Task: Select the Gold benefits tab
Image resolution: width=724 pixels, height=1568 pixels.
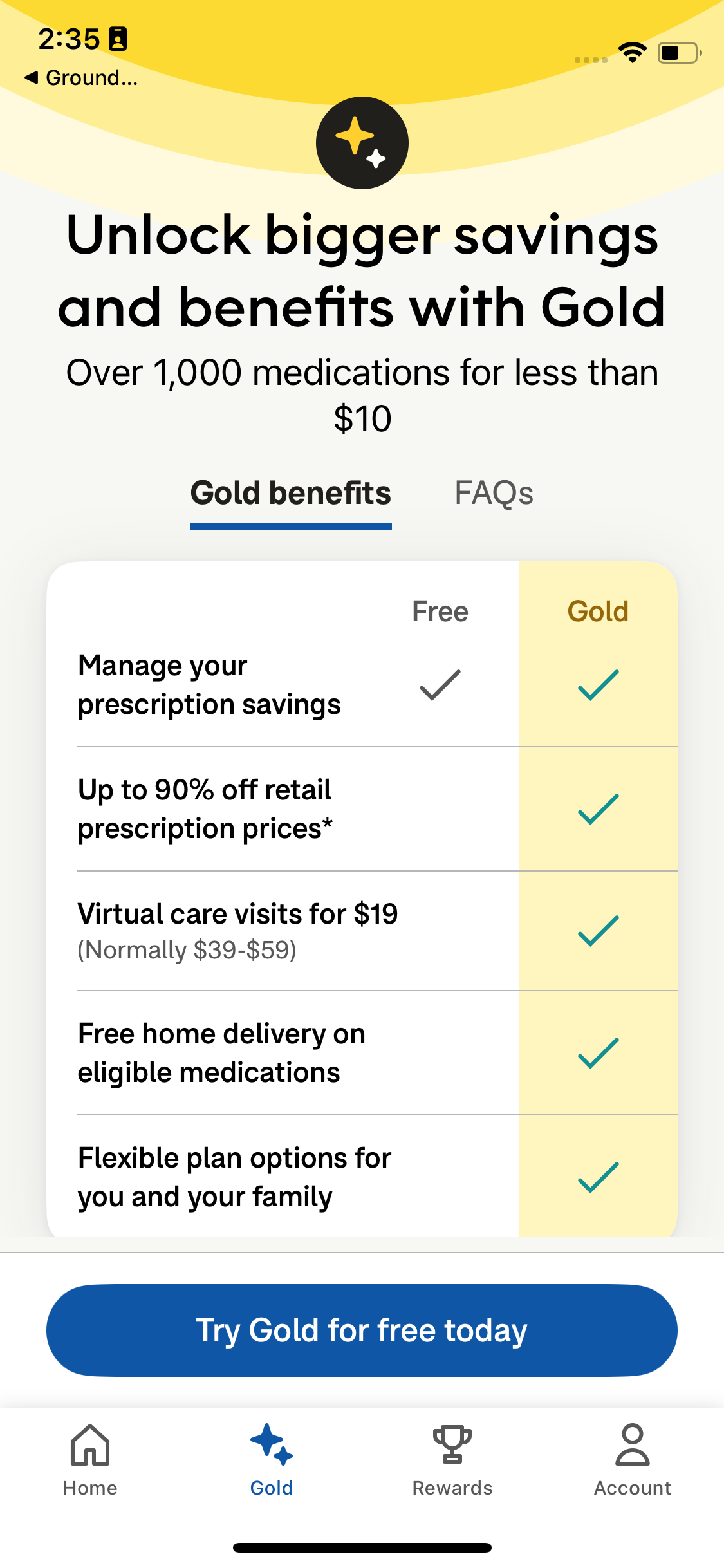Action: 291,492
